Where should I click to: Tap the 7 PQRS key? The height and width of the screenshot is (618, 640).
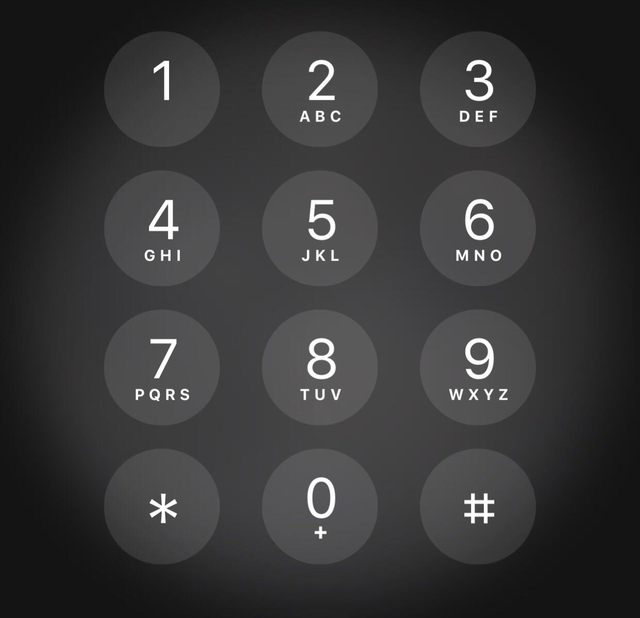pos(162,367)
